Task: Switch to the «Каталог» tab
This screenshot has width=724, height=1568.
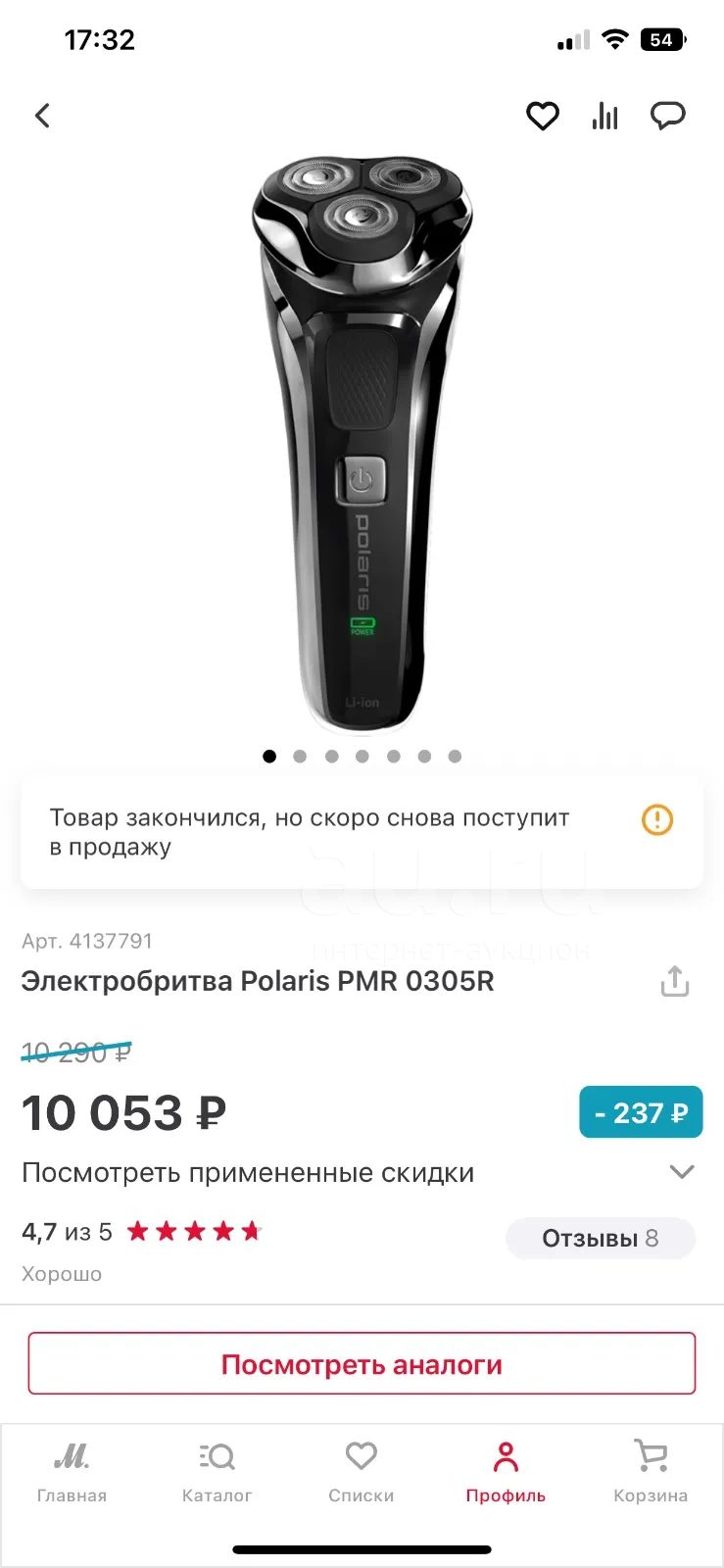Action: (x=217, y=1472)
